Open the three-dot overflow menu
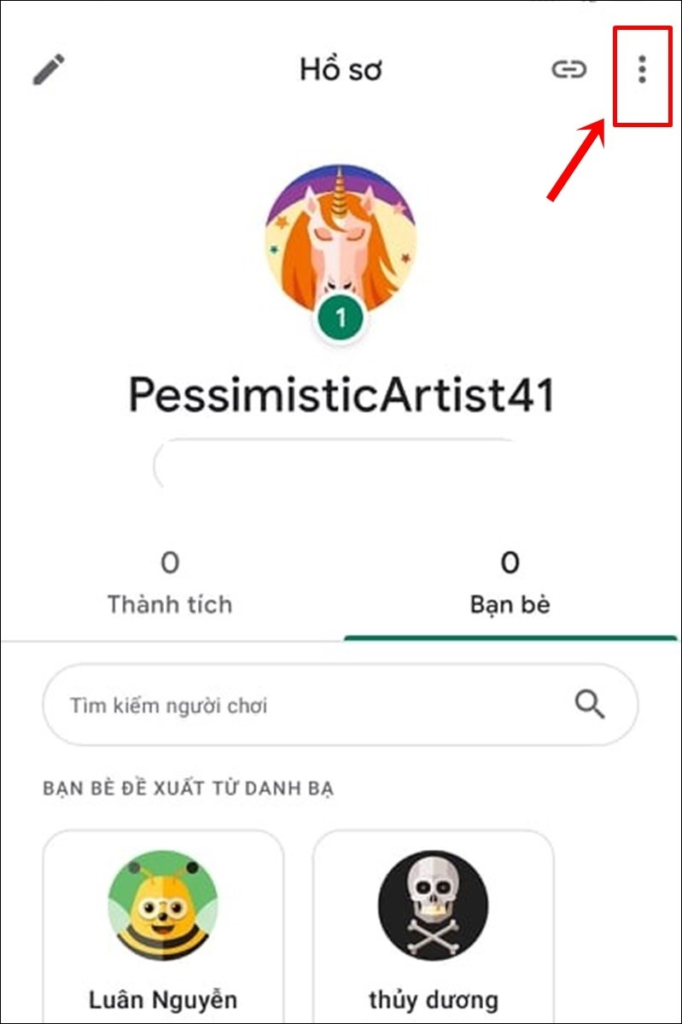 point(642,70)
